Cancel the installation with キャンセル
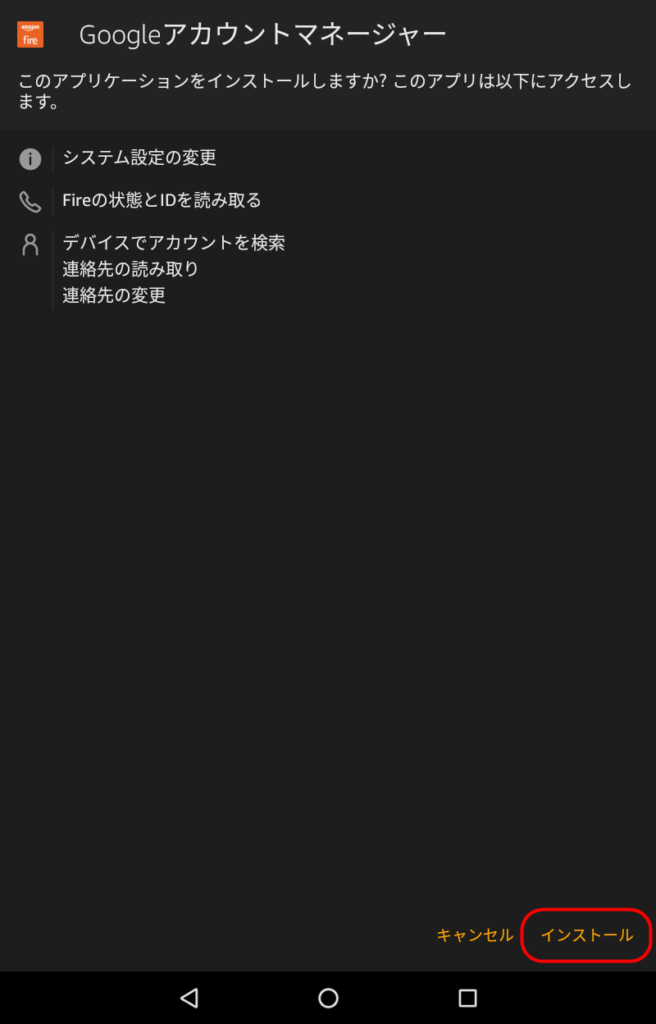 (x=475, y=935)
